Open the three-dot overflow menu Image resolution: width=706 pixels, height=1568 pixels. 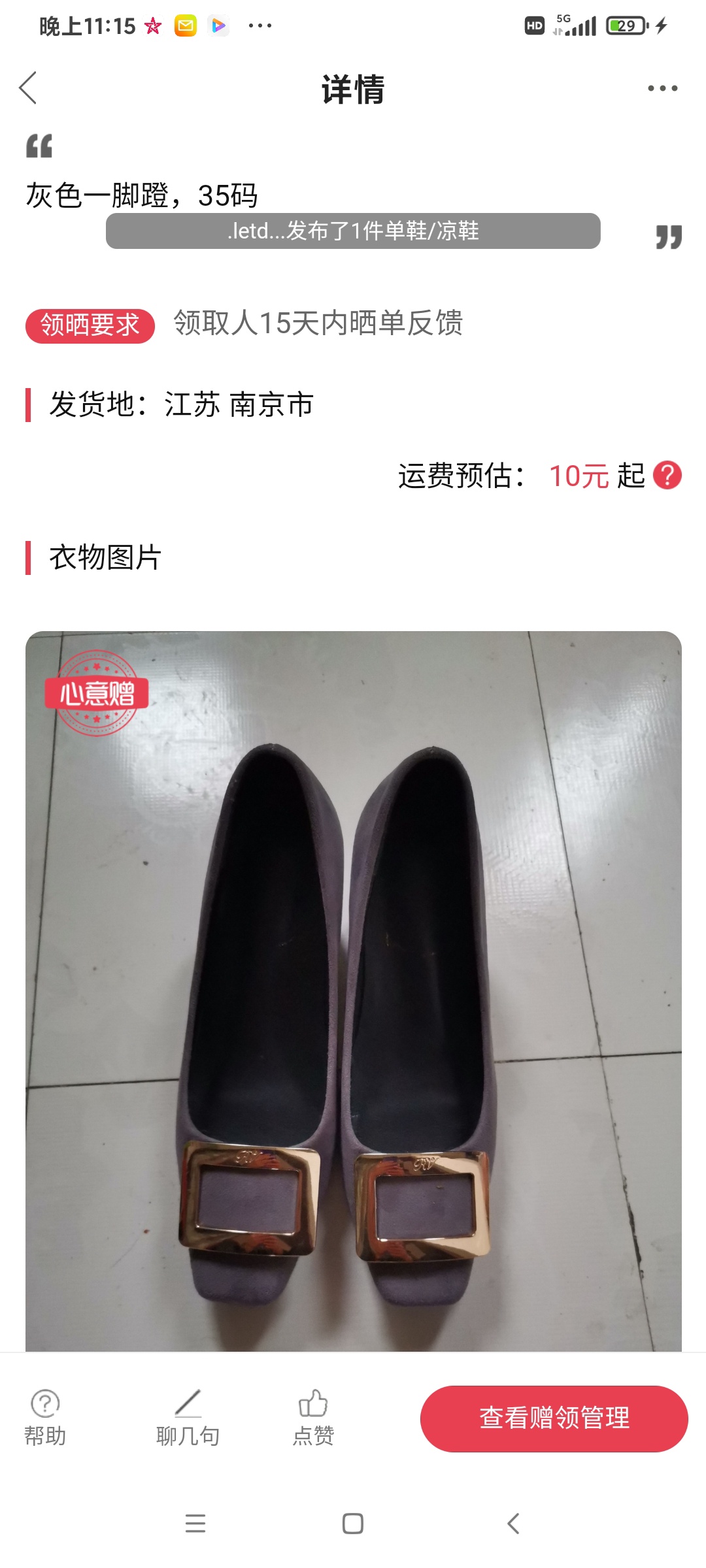pos(662,88)
